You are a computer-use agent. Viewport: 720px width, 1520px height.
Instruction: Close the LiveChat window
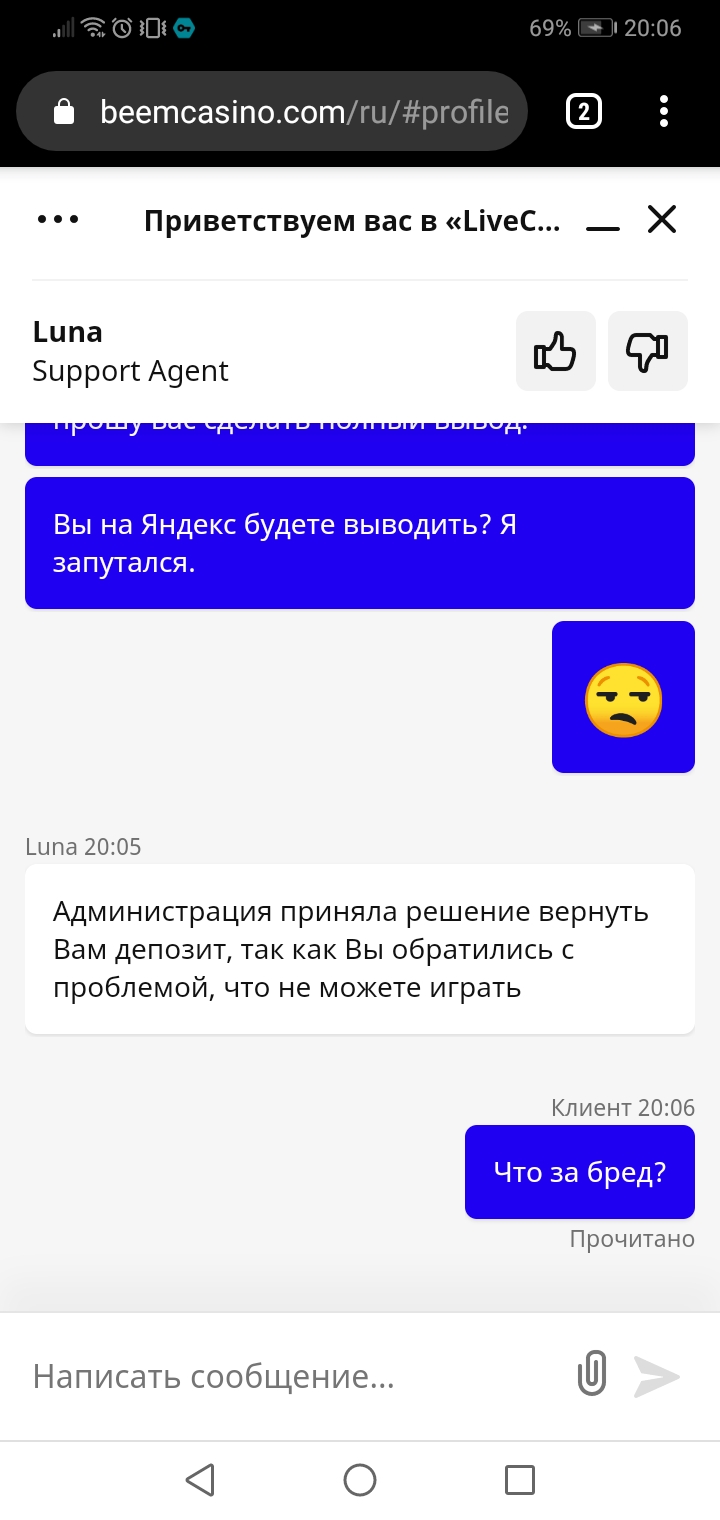click(662, 219)
